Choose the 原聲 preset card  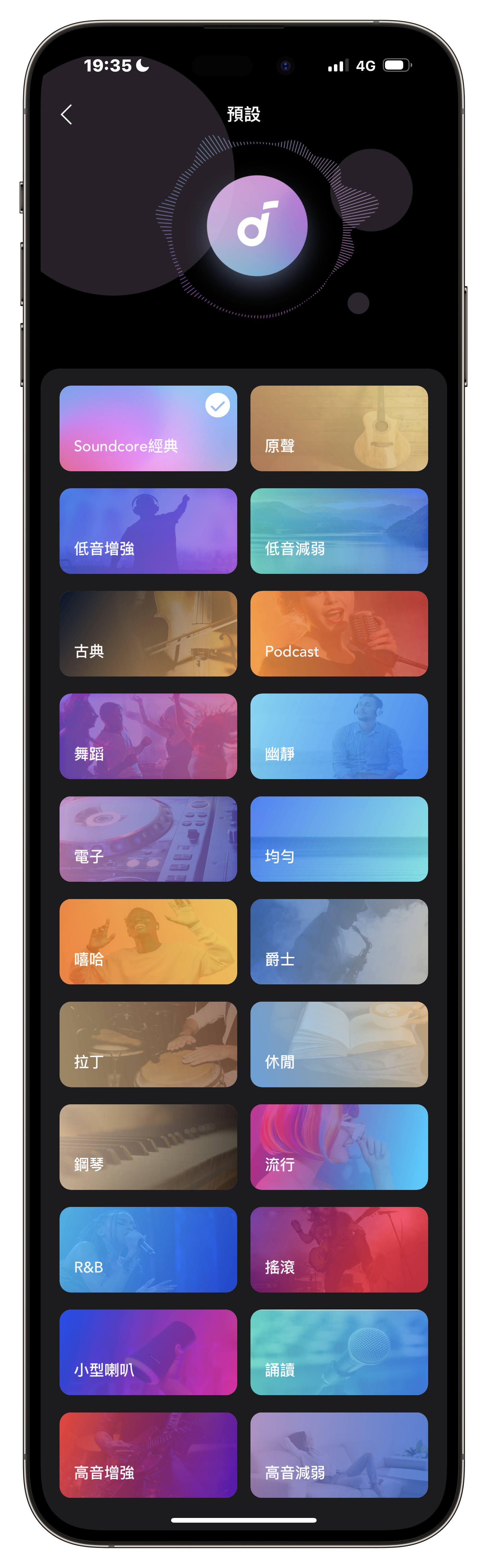(339, 428)
